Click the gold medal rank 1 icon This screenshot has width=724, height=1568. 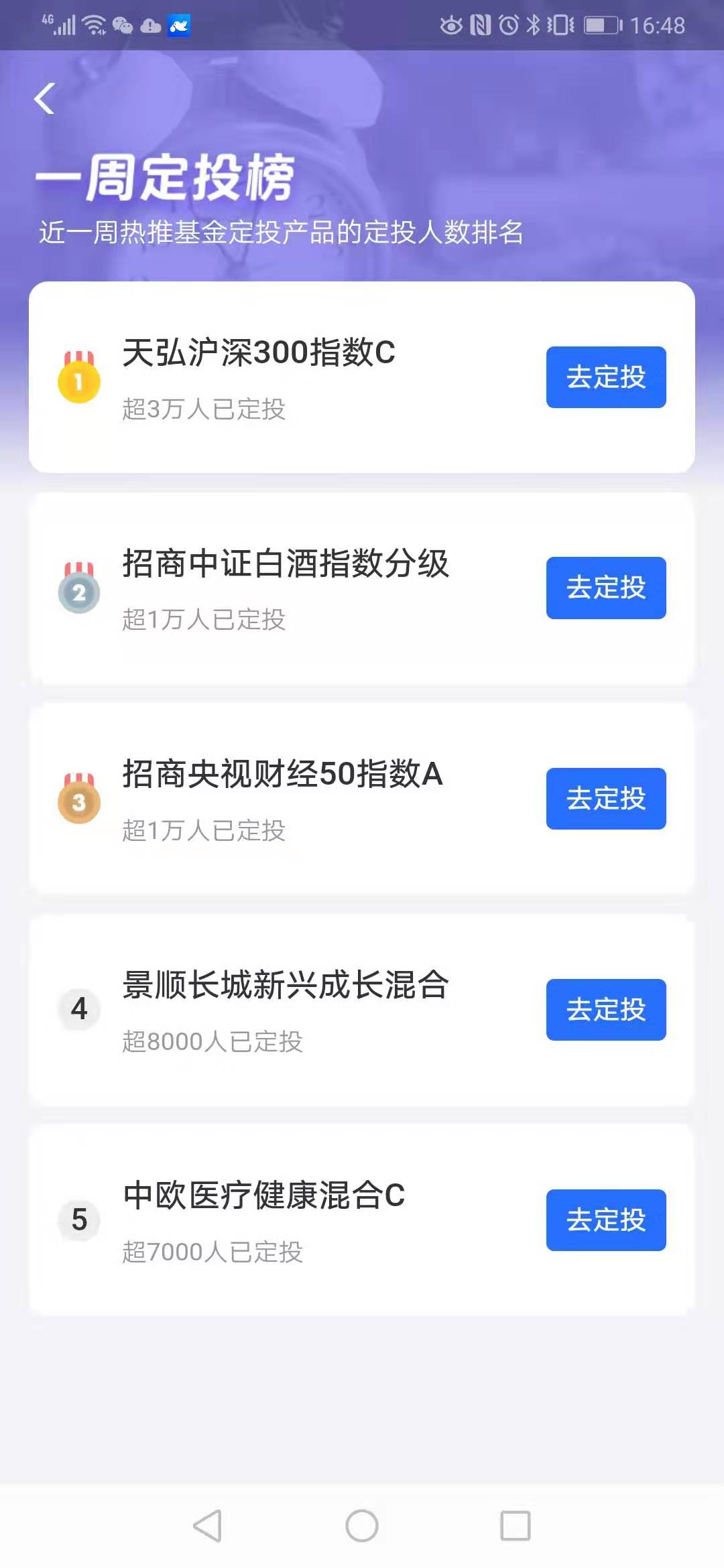[x=78, y=379]
